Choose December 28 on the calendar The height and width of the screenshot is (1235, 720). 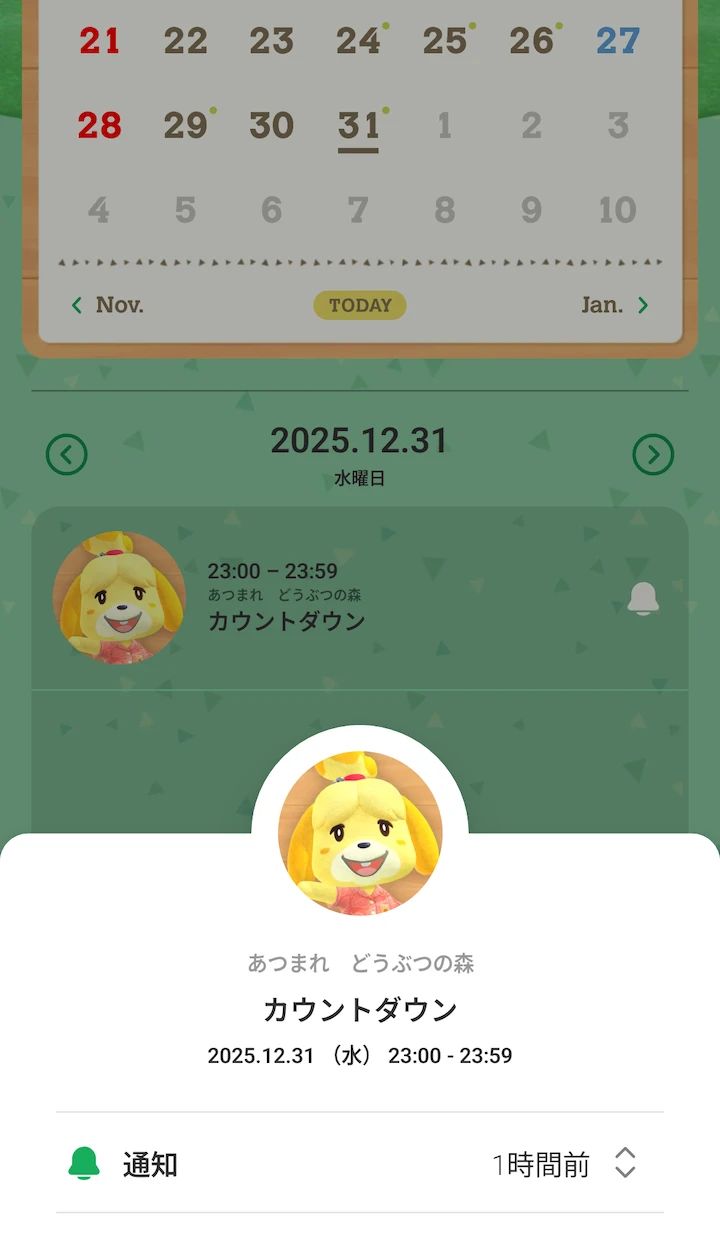click(x=99, y=126)
